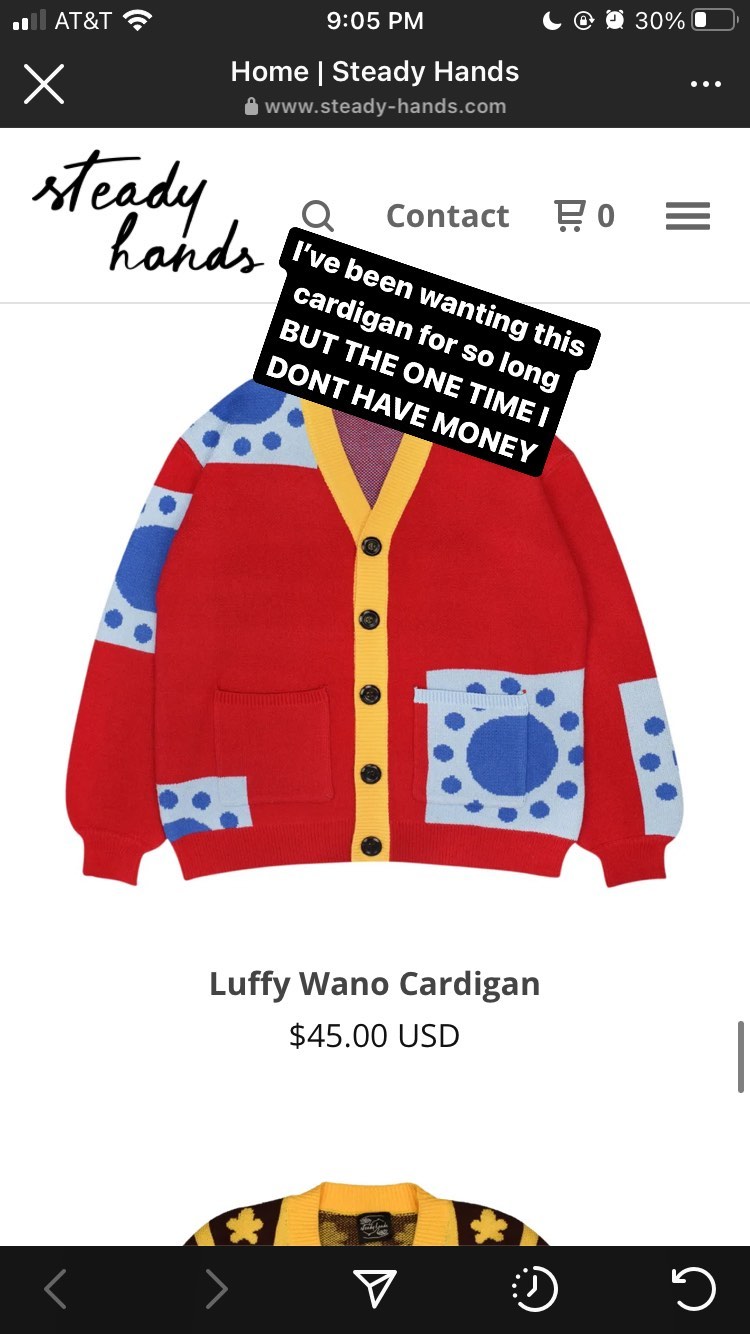Go back to the previous page
This screenshot has width=750, height=1334.
(x=56, y=1289)
